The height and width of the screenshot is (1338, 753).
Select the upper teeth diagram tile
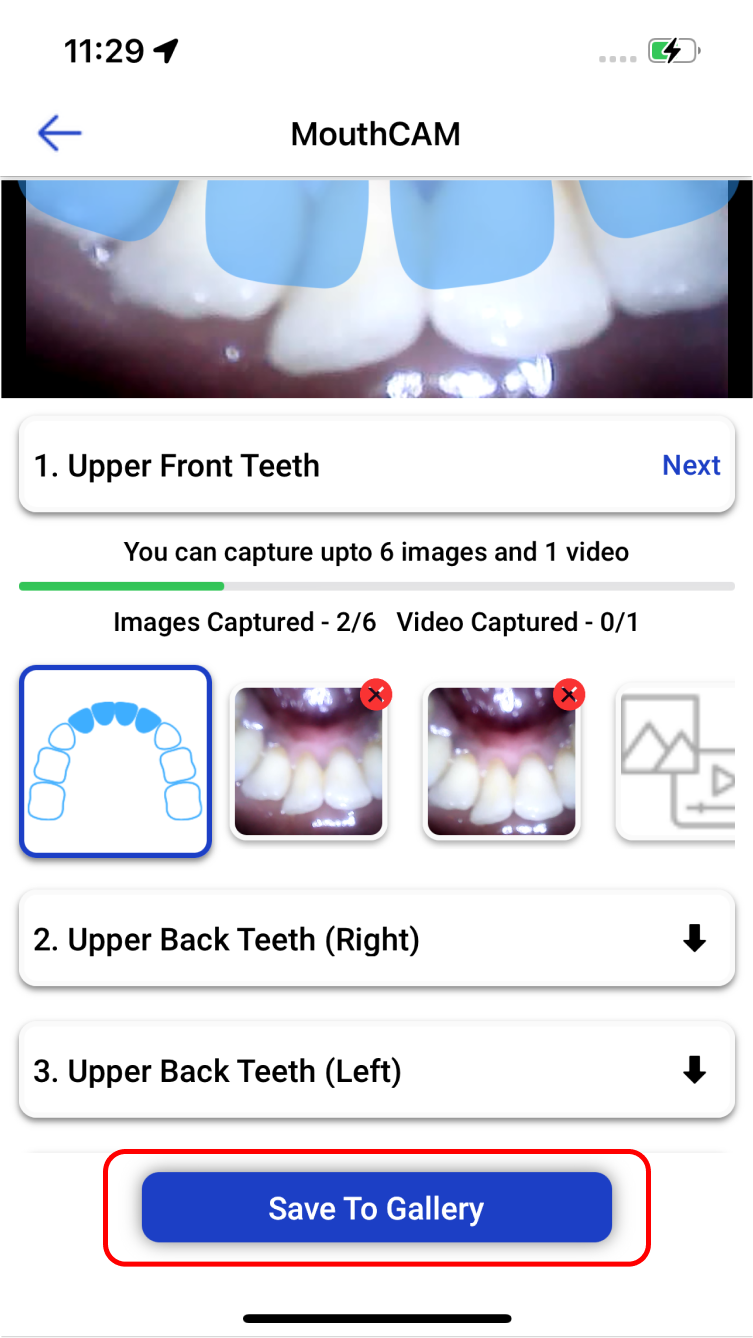pyautogui.click(x=115, y=762)
